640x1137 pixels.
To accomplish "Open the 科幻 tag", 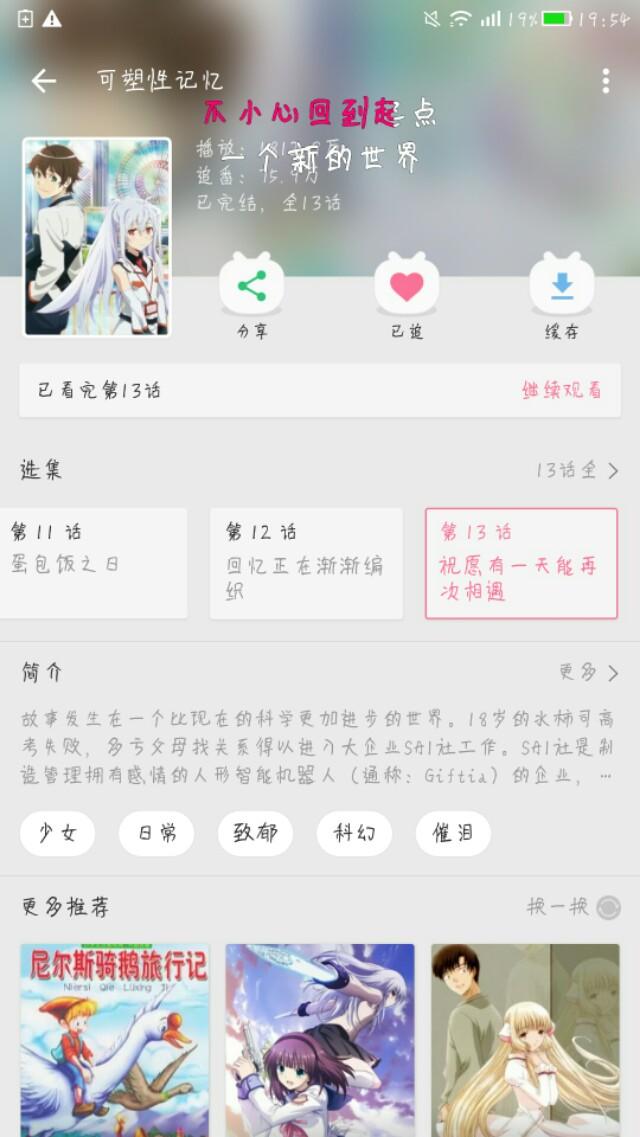I will coord(355,833).
